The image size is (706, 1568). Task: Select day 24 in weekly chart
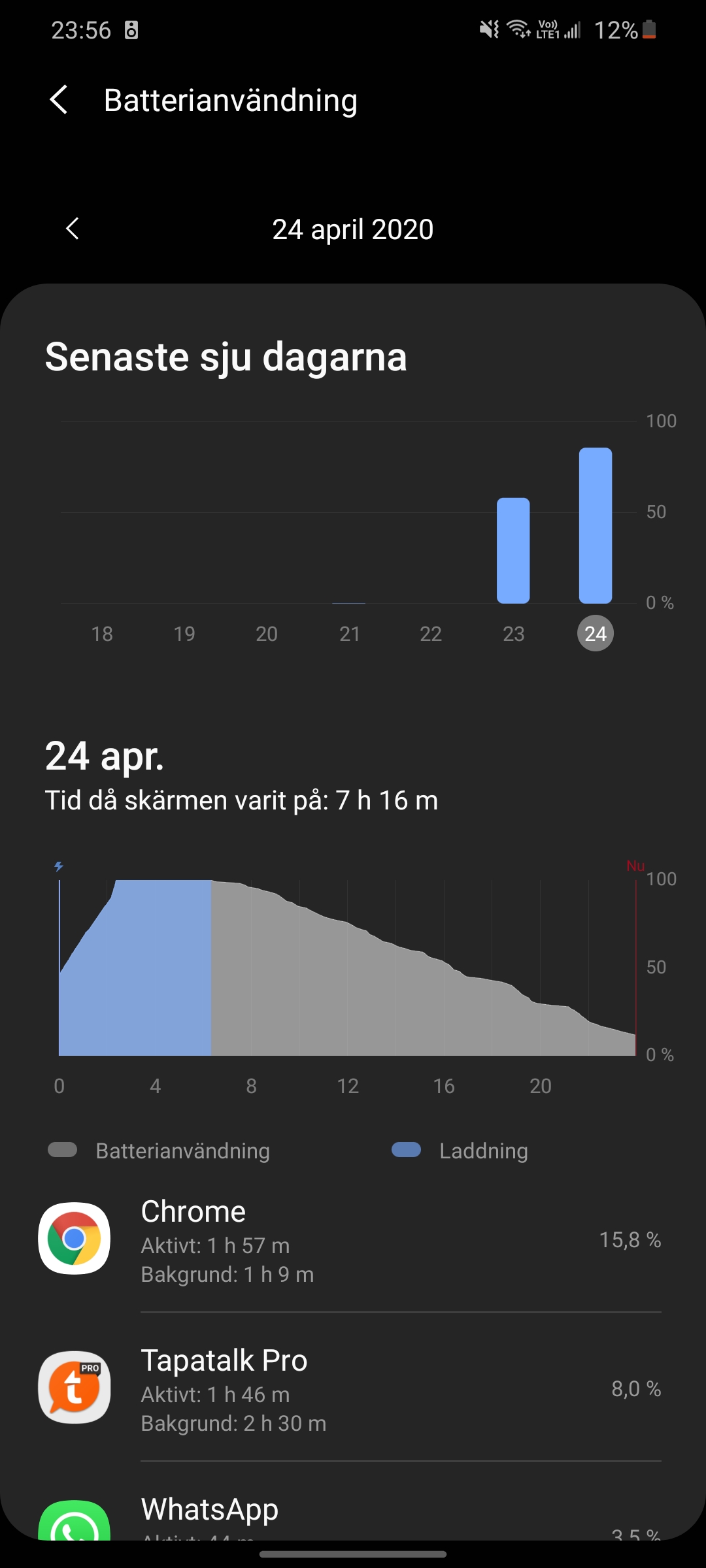pos(595,633)
